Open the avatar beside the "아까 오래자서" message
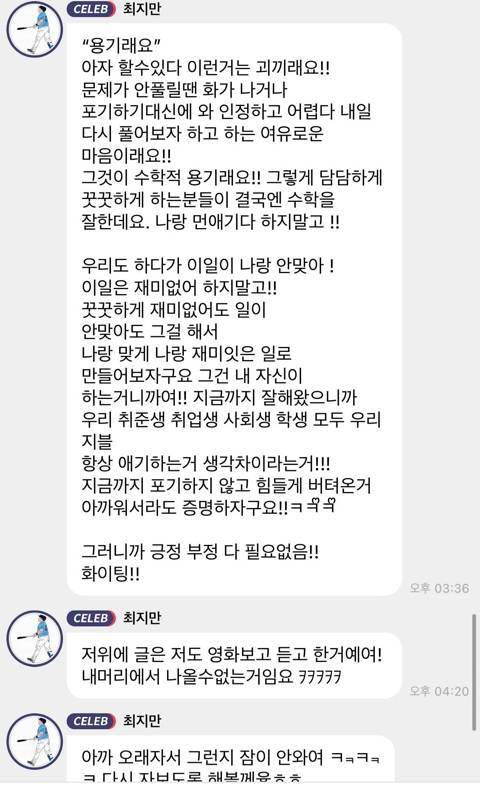480x791 pixels. tap(34, 741)
